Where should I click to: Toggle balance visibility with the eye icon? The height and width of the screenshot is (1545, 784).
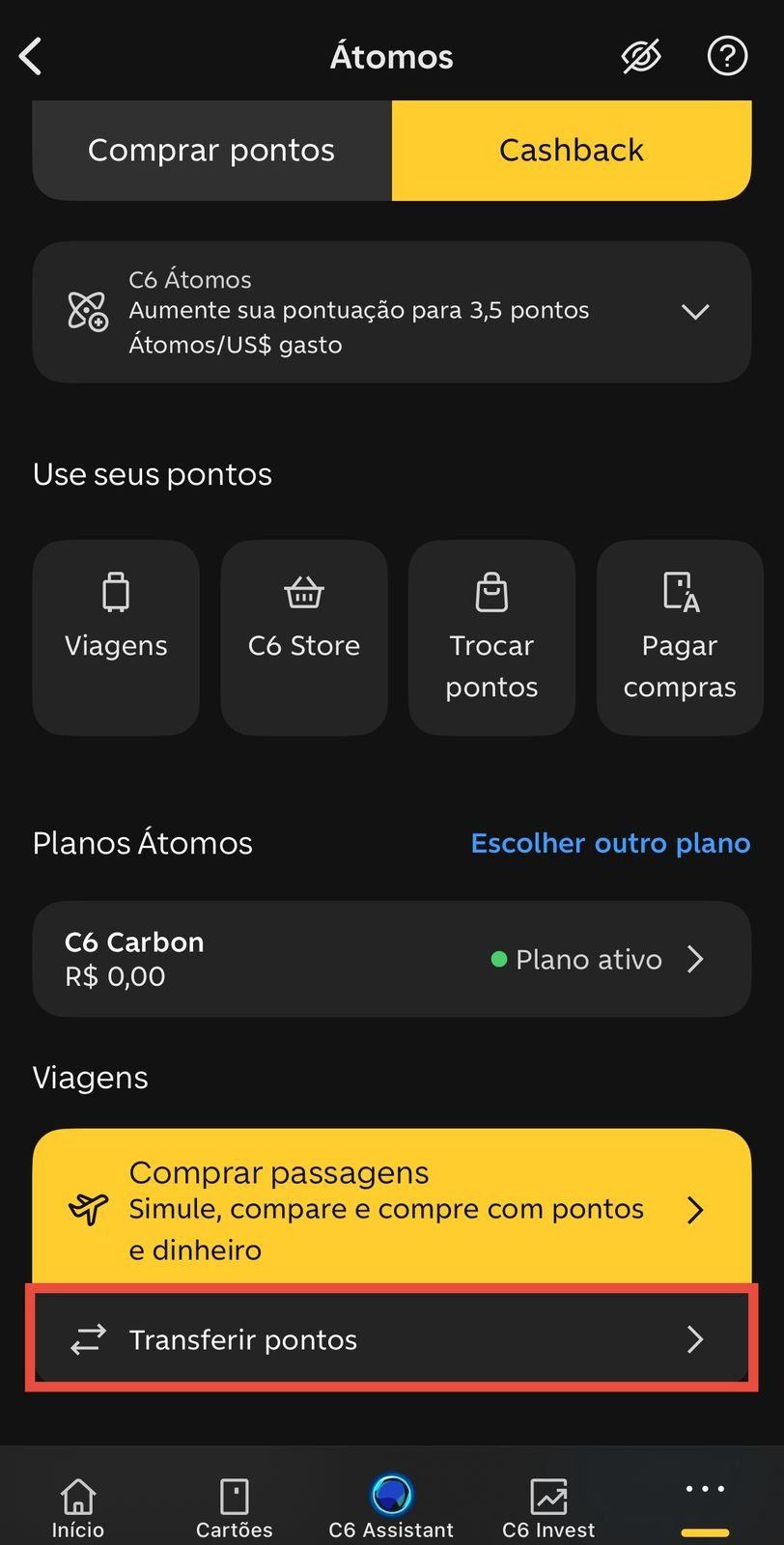click(x=641, y=57)
